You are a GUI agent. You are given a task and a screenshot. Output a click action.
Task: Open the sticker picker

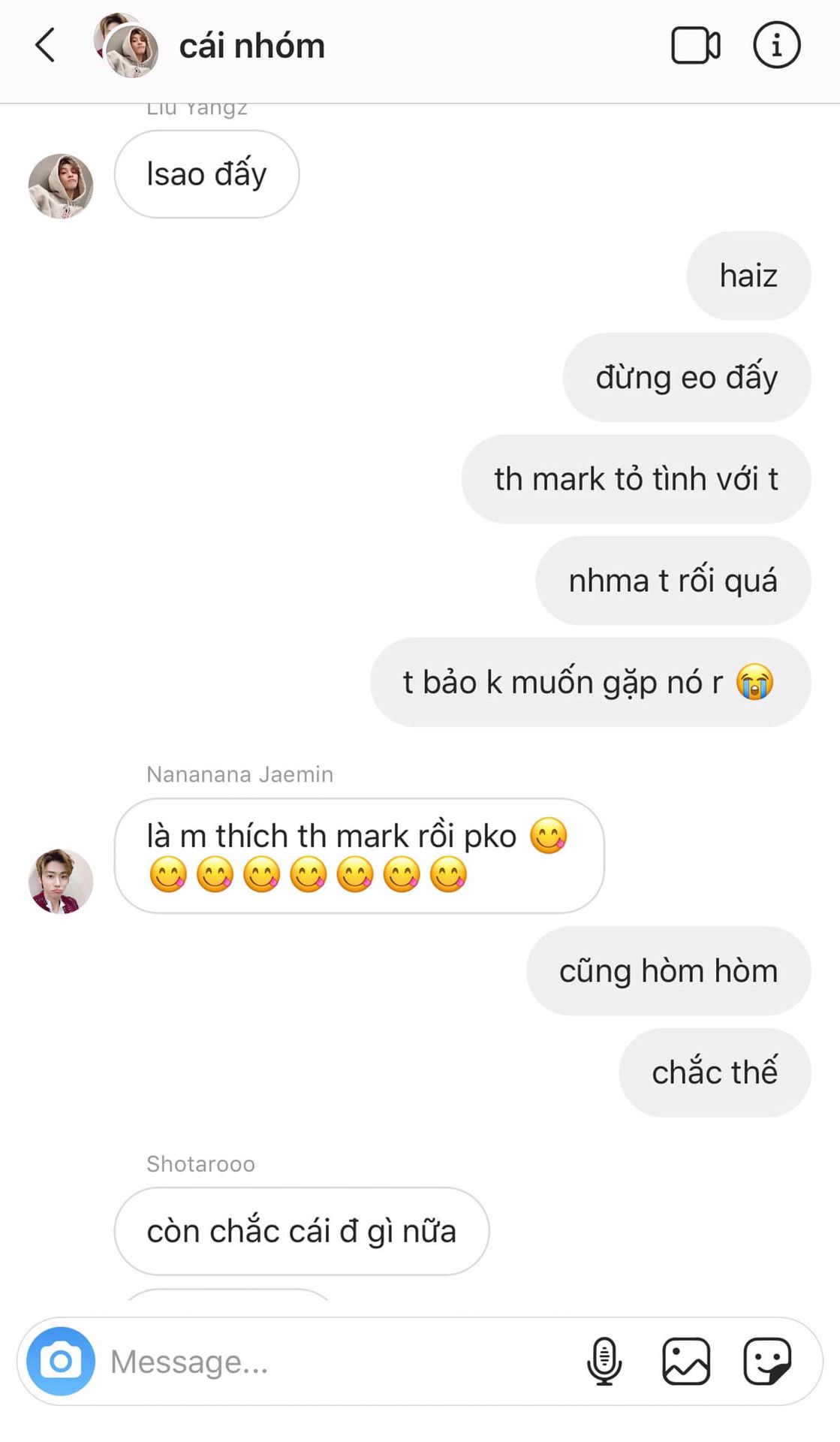tap(766, 1361)
